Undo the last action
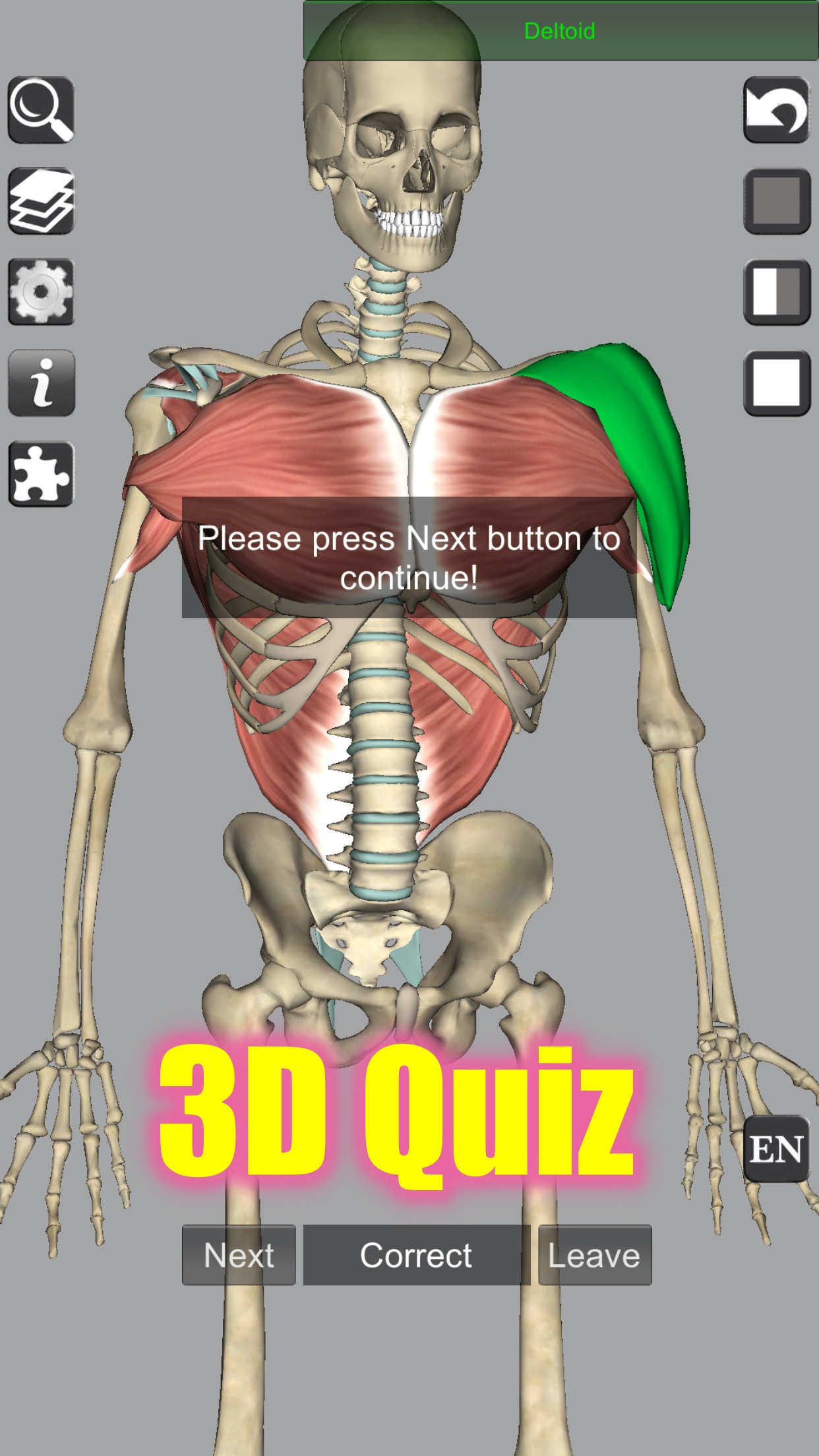Screen dimensions: 819x1456 777,109
